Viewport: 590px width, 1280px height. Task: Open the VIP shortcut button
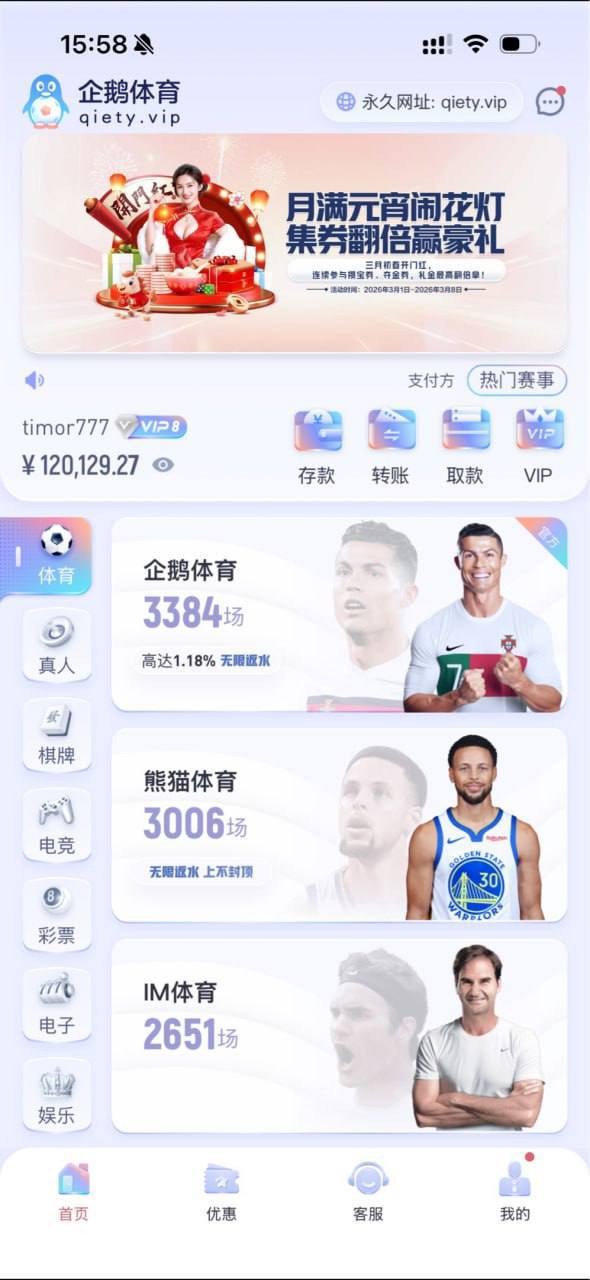pyautogui.click(x=539, y=447)
